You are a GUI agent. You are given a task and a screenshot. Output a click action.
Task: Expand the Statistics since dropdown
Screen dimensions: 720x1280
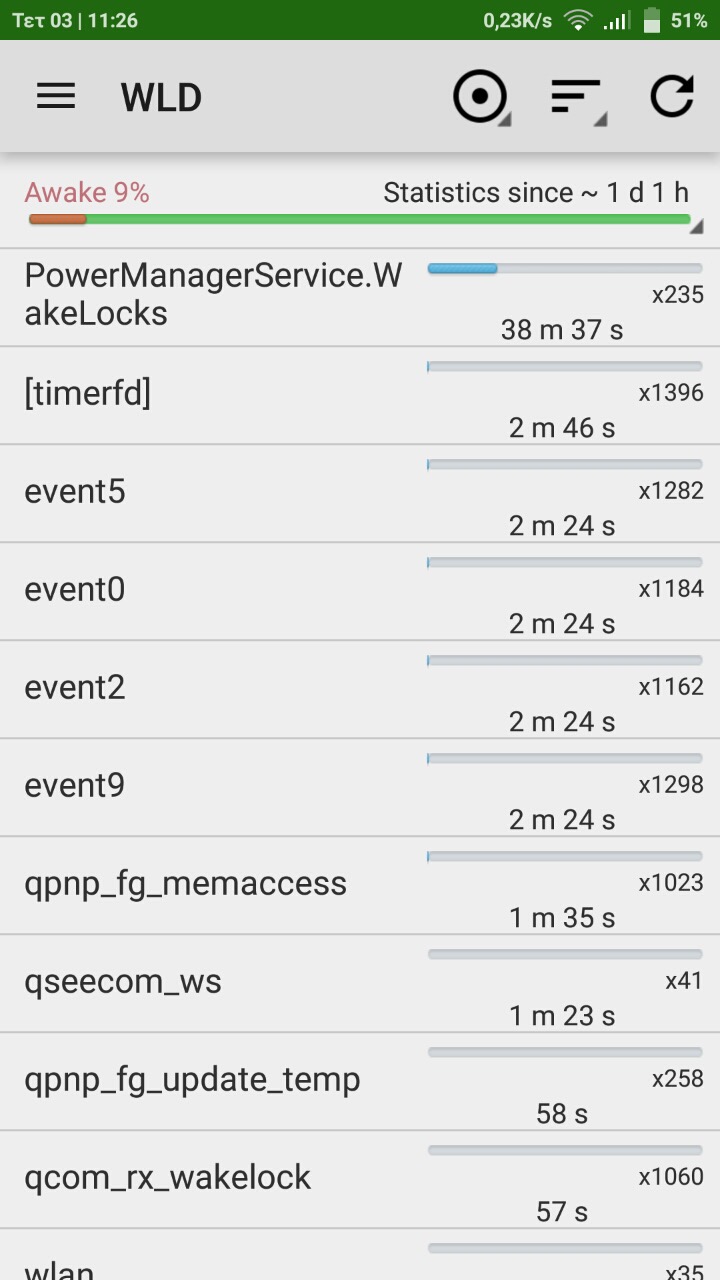click(x=536, y=193)
